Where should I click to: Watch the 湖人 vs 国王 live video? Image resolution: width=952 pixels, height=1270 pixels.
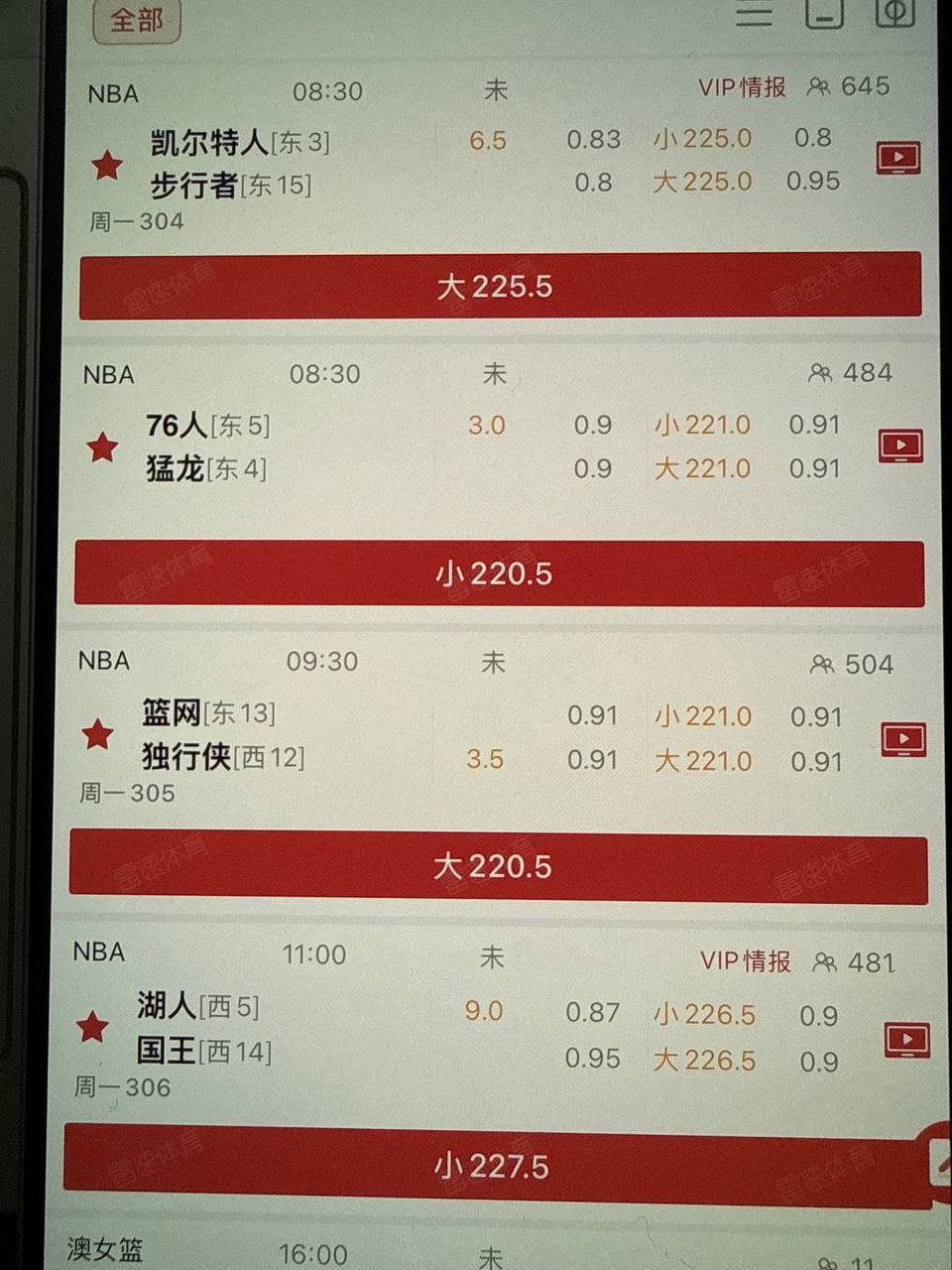(x=906, y=1040)
